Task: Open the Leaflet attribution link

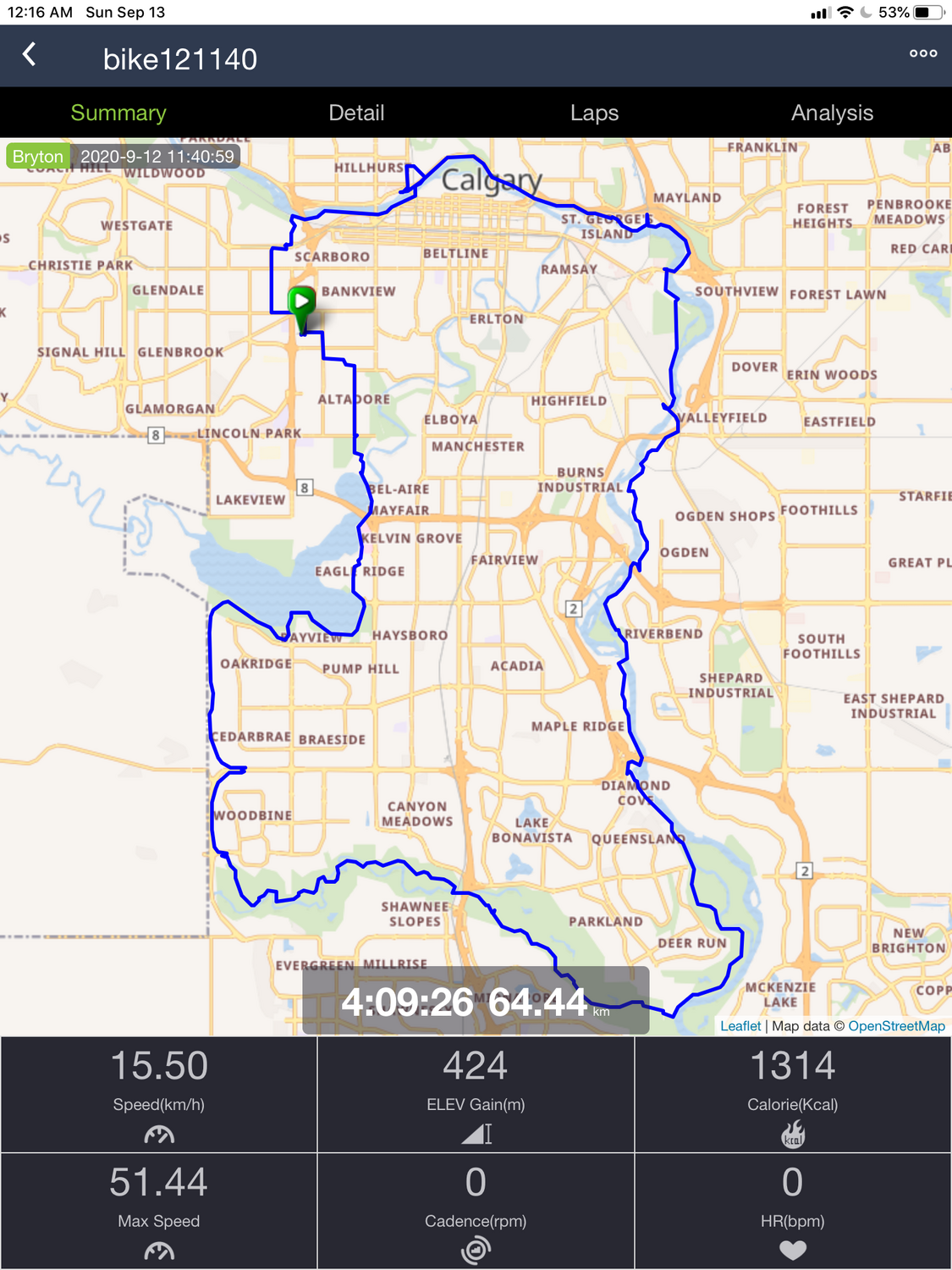Action: [x=740, y=1026]
